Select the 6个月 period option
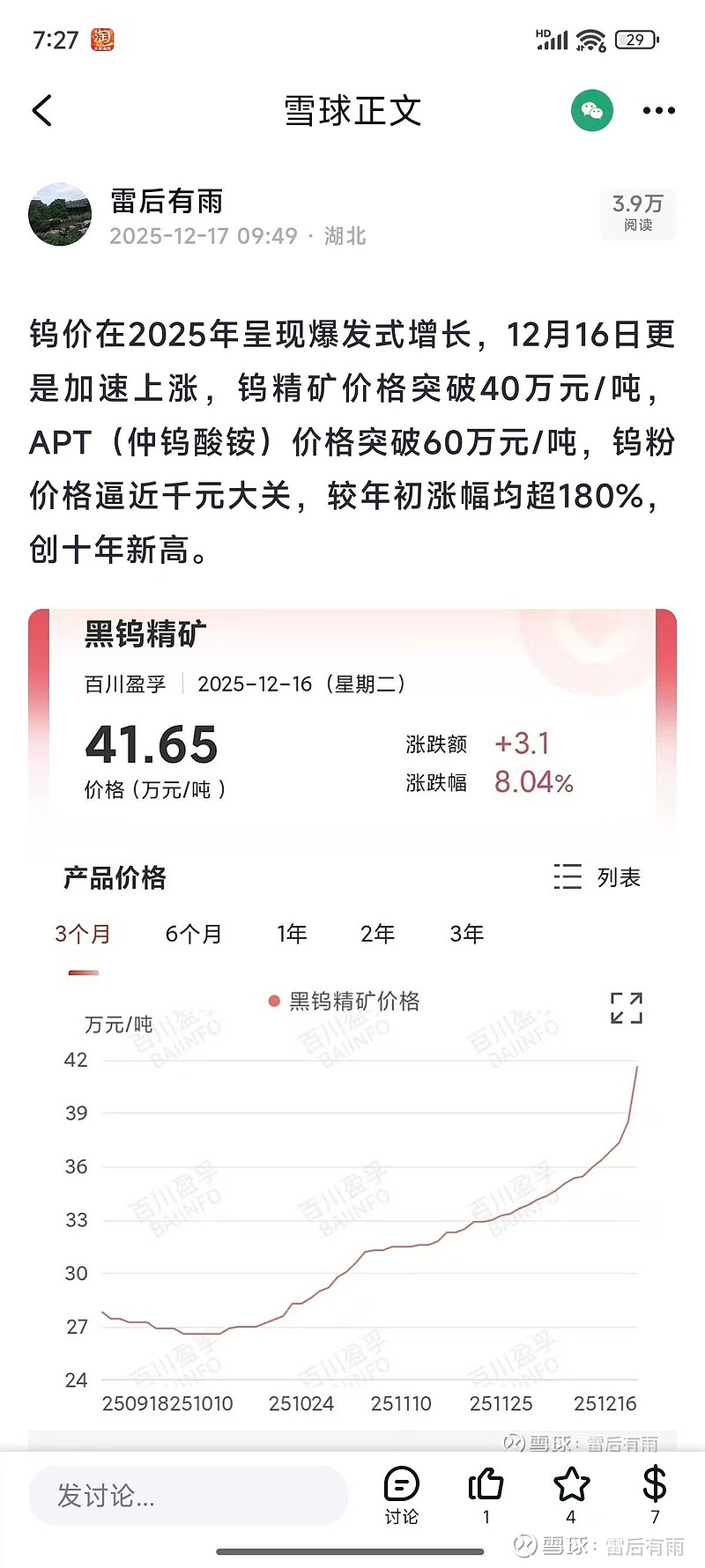Viewport: 705px width, 1568px height. (x=193, y=934)
